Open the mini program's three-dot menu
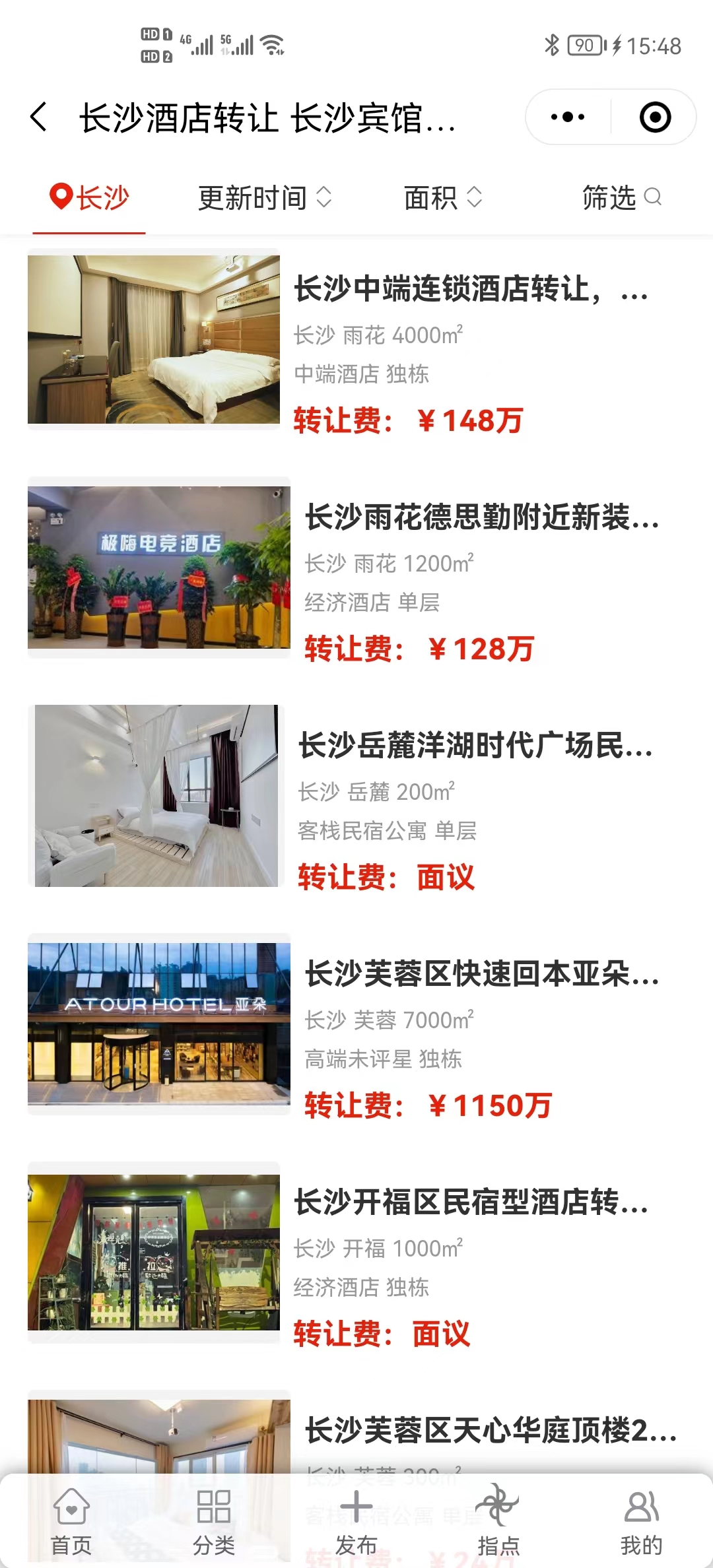 pyautogui.click(x=568, y=117)
